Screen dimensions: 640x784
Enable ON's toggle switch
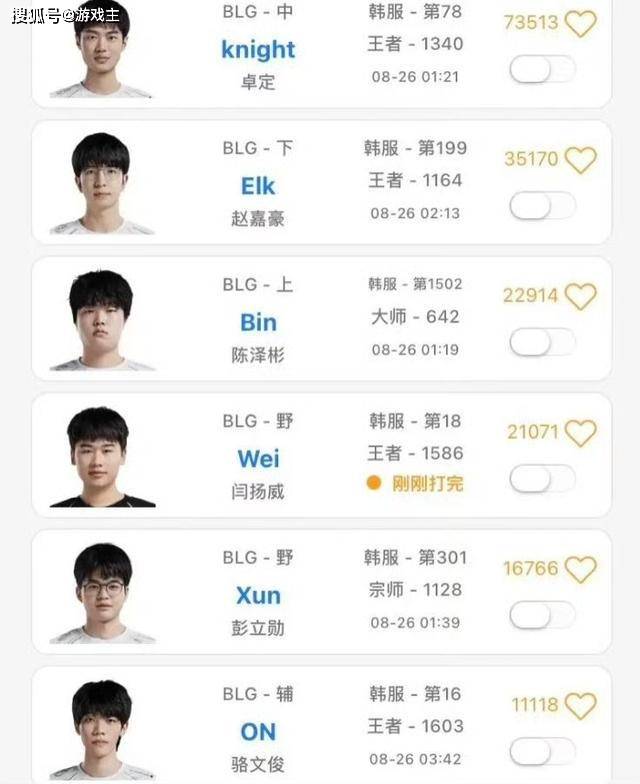click(542, 751)
